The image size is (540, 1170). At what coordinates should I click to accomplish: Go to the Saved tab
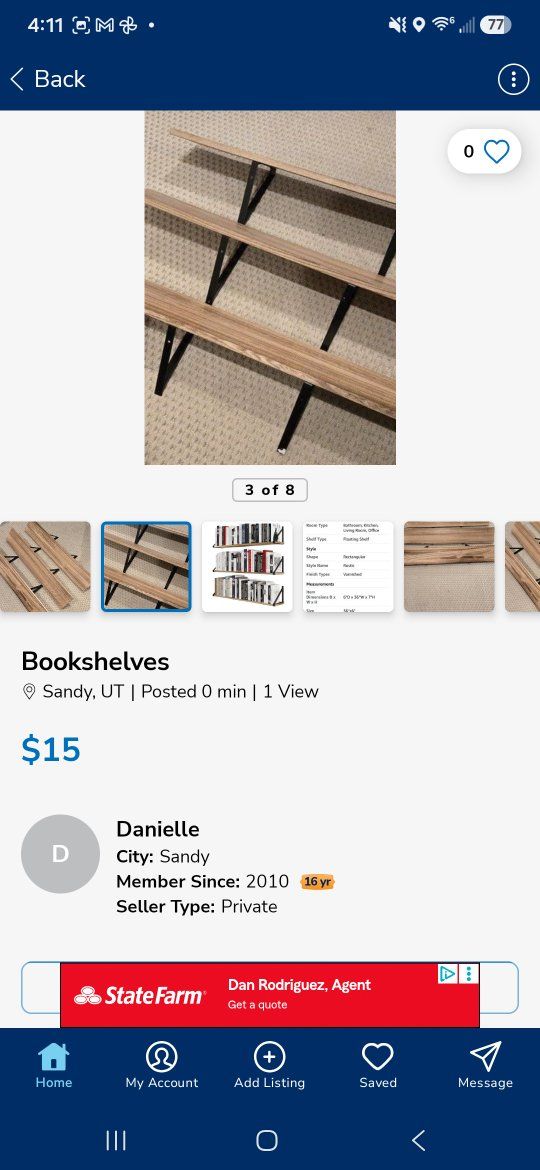point(378,1066)
